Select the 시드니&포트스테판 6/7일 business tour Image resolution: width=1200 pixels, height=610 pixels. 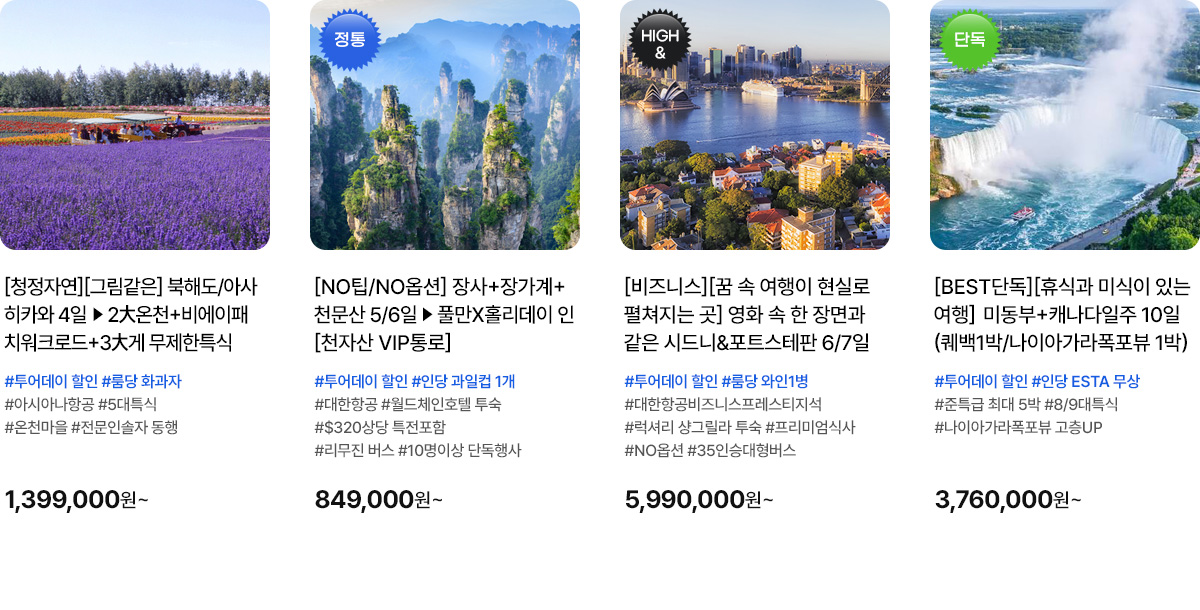[x=754, y=314]
